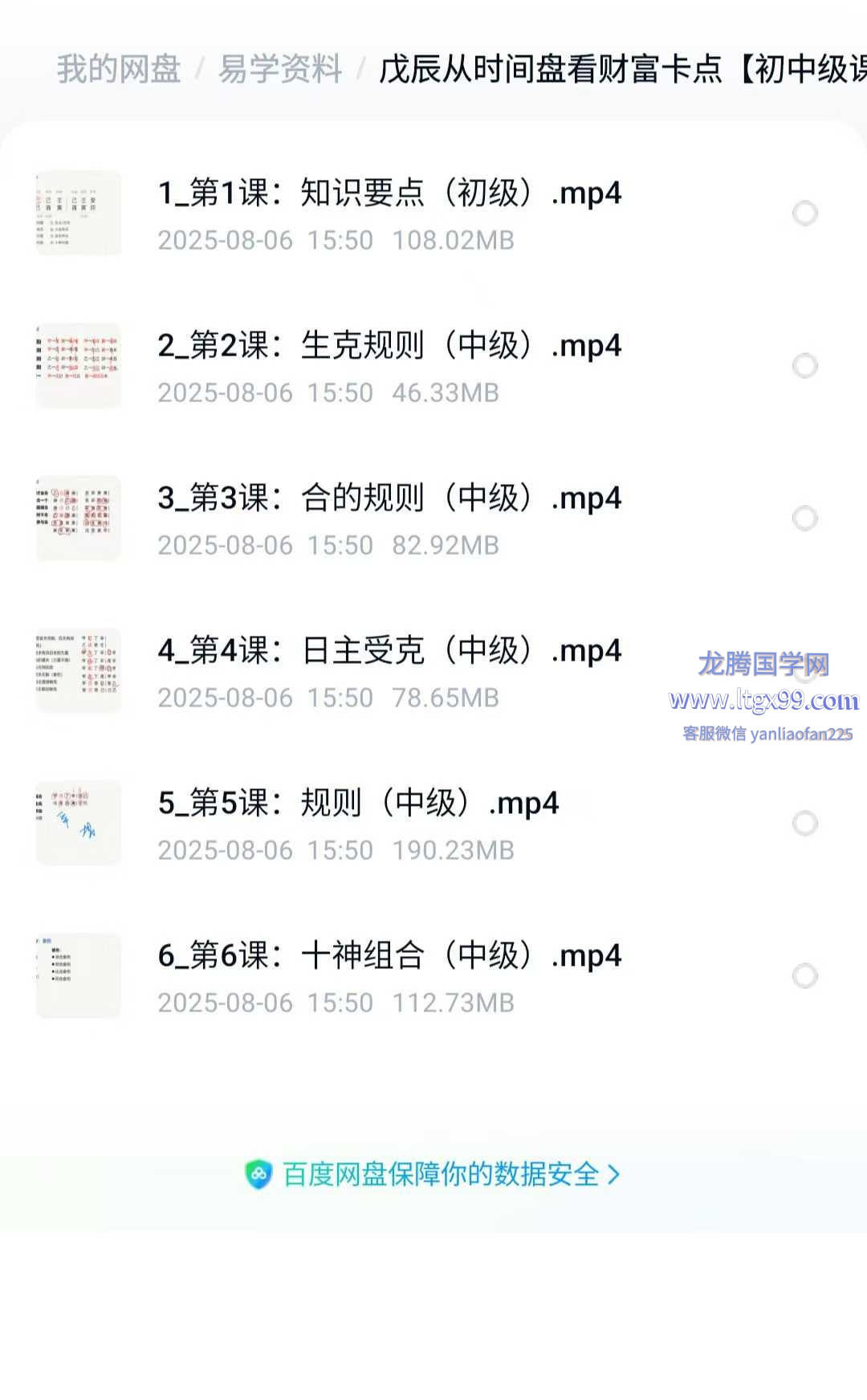Open 百度网盘保障你的数据安全 link
The width and height of the screenshot is (867, 1400).
tap(433, 1174)
